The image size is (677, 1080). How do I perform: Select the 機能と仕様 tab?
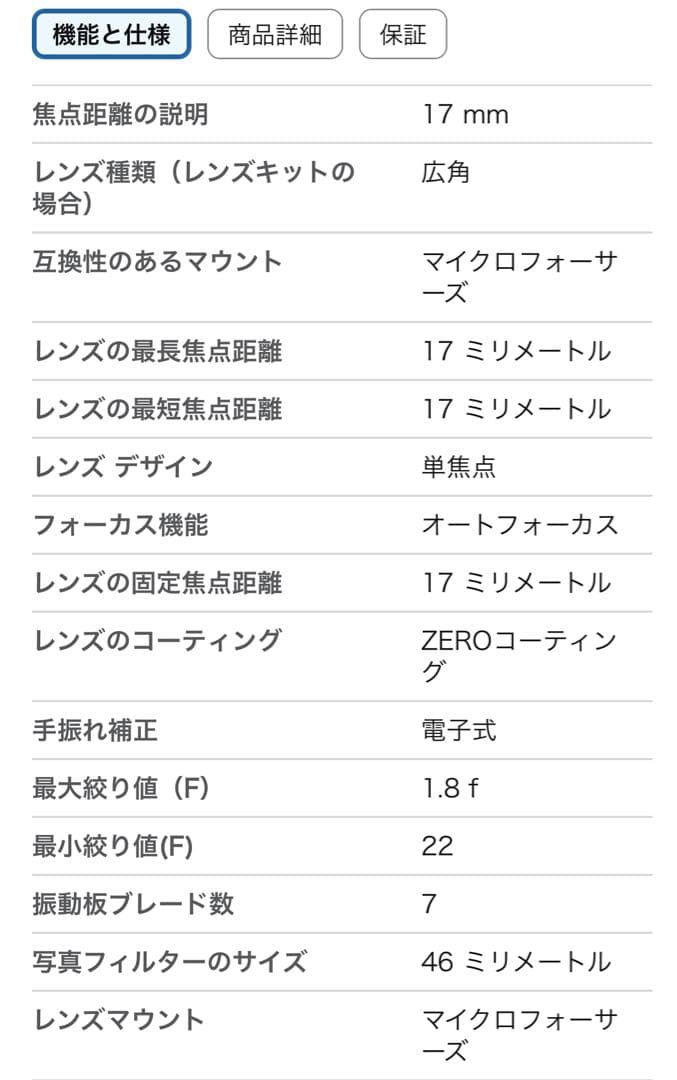(x=111, y=35)
